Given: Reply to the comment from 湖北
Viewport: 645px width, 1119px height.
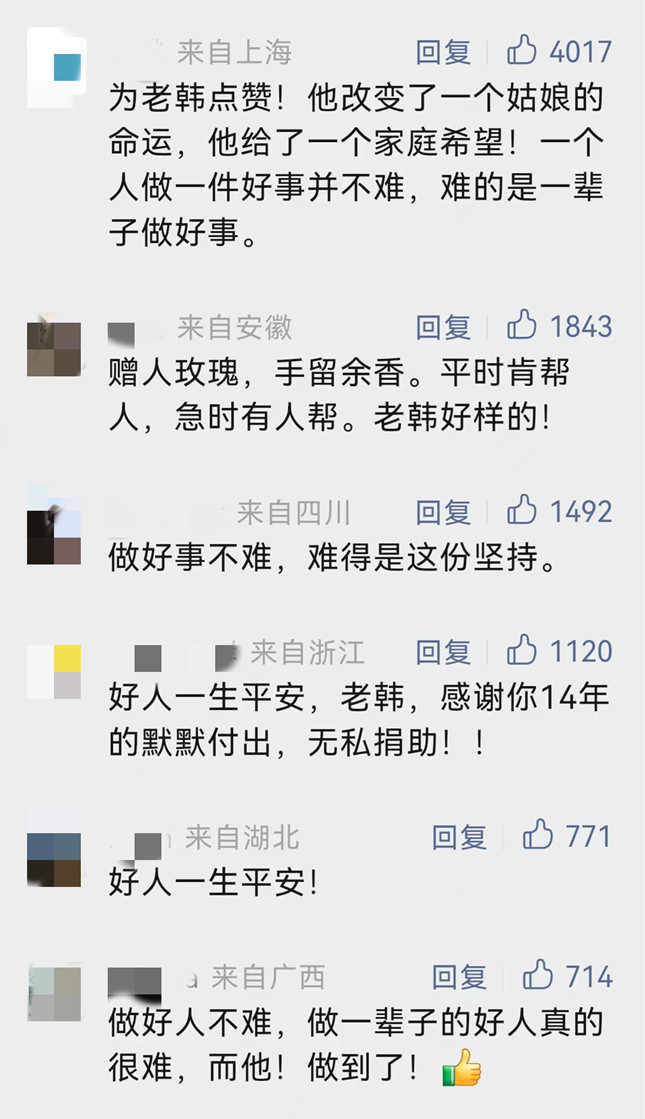Looking at the screenshot, I should pyautogui.click(x=460, y=837).
